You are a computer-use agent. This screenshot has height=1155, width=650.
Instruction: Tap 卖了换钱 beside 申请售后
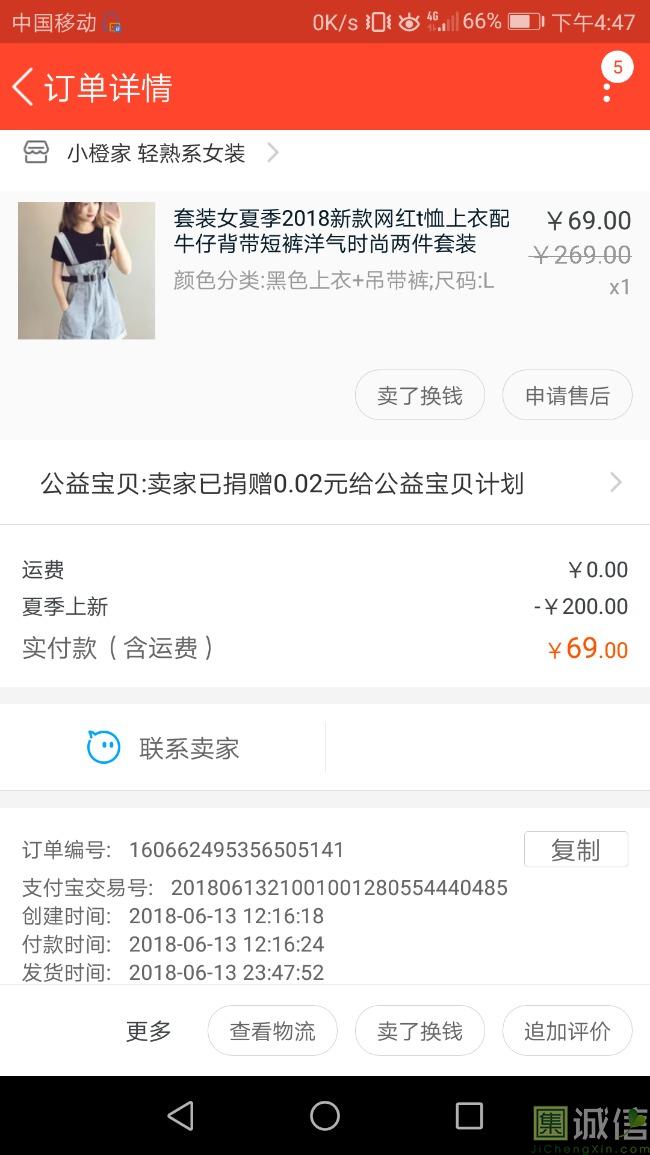pos(419,396)
